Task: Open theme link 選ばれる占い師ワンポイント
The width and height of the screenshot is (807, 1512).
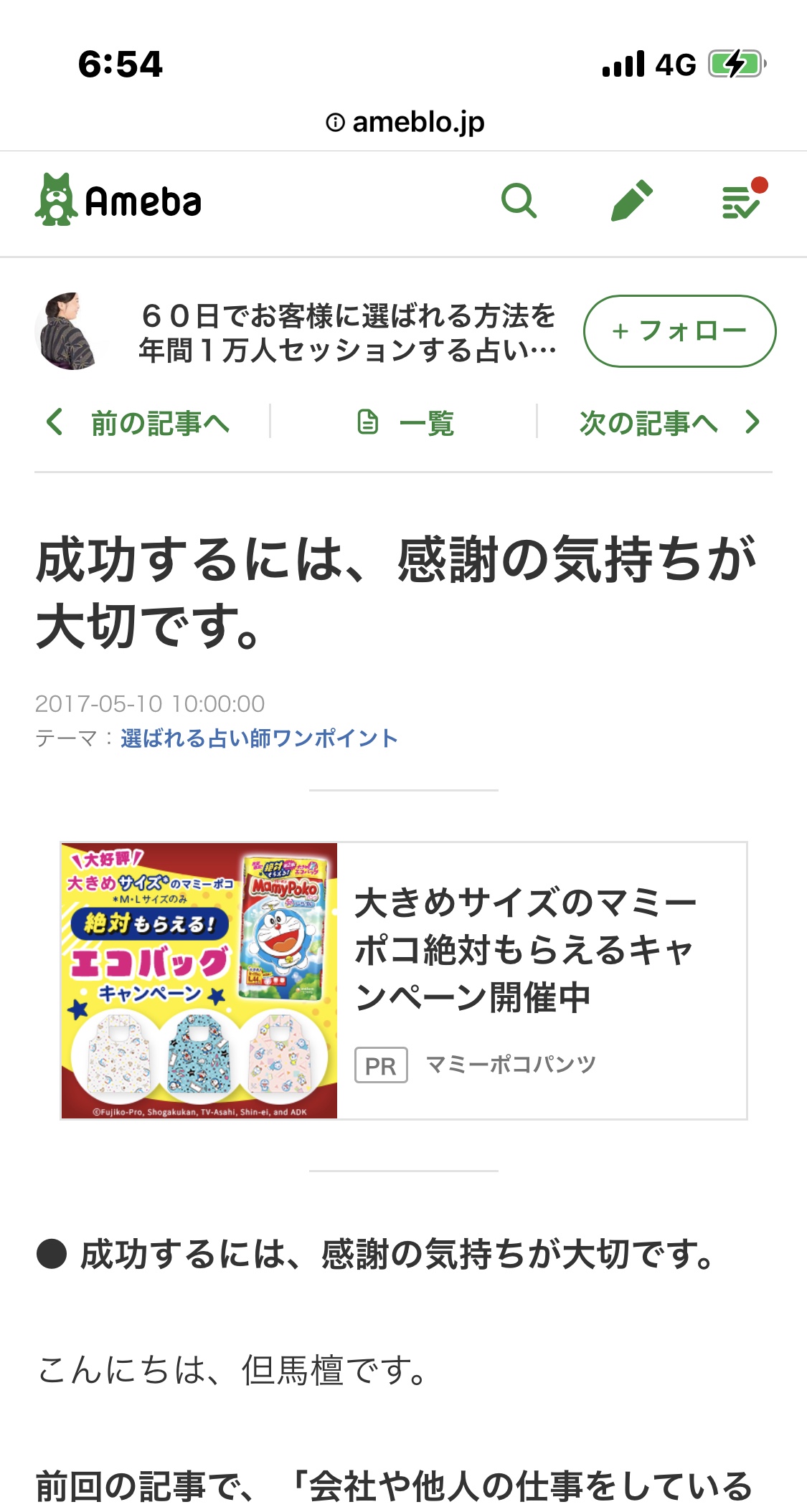Action: 259,738
